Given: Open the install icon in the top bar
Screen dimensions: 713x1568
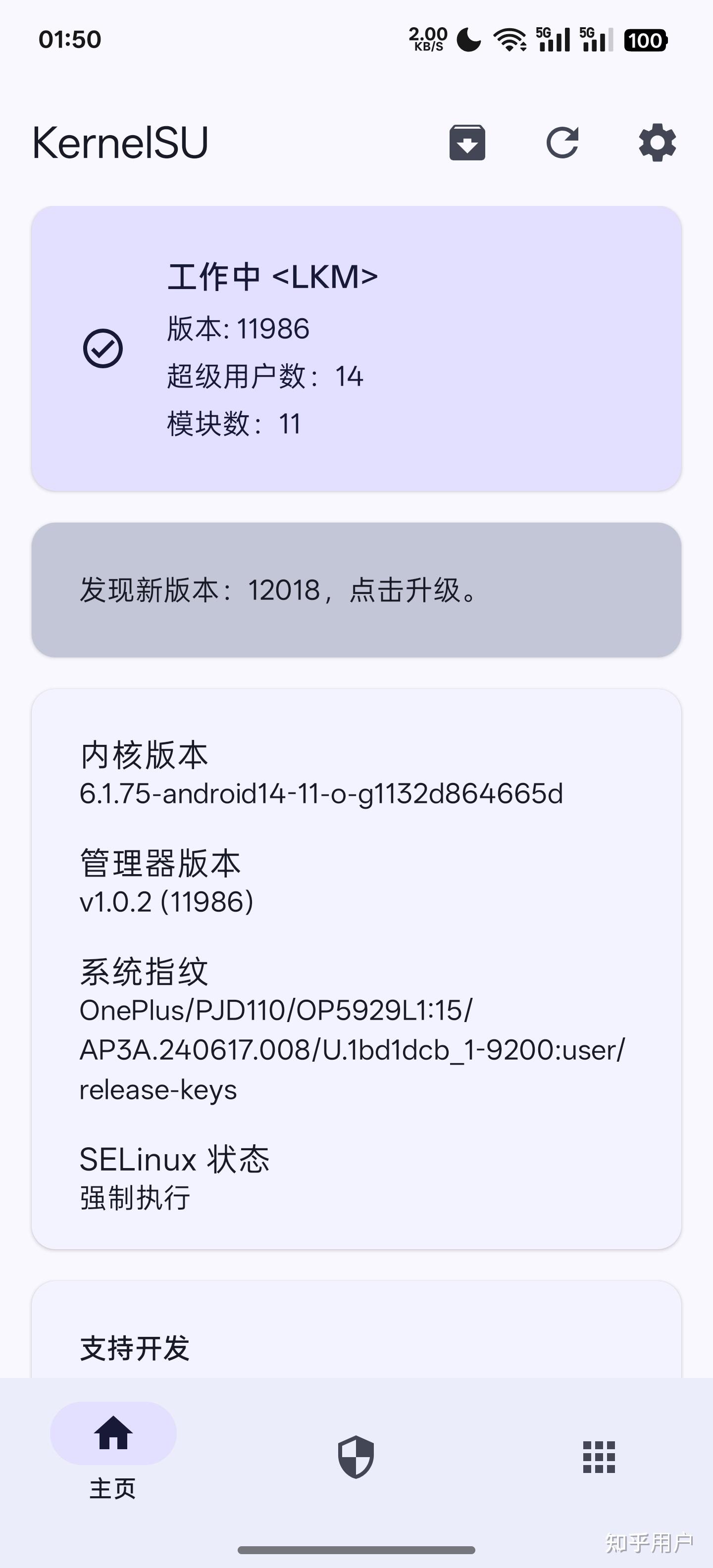Looking at the screenshot, I should [x=467, y=143].
